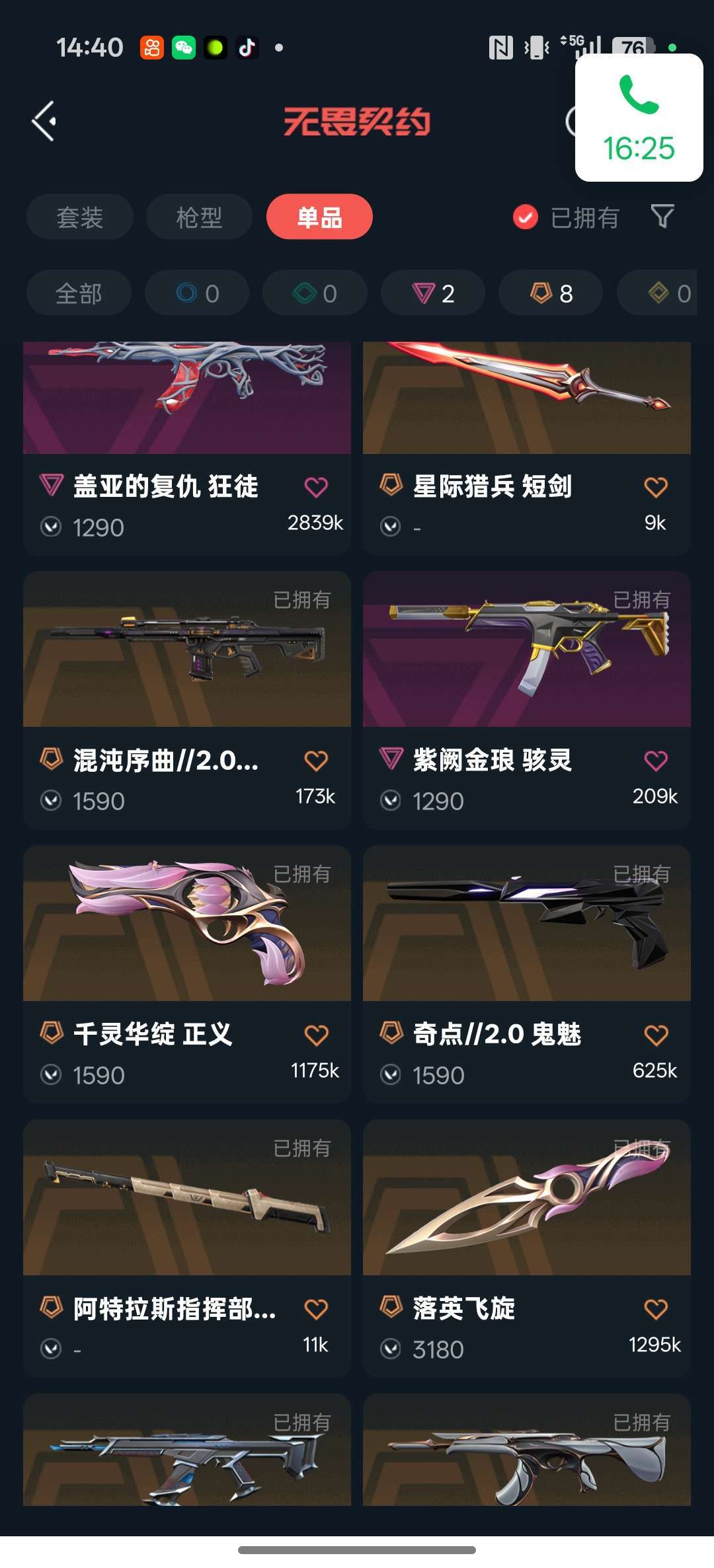714x1568 pixels.
Task: Select the pink rarity filter showing 2
Action: (432, 293)
